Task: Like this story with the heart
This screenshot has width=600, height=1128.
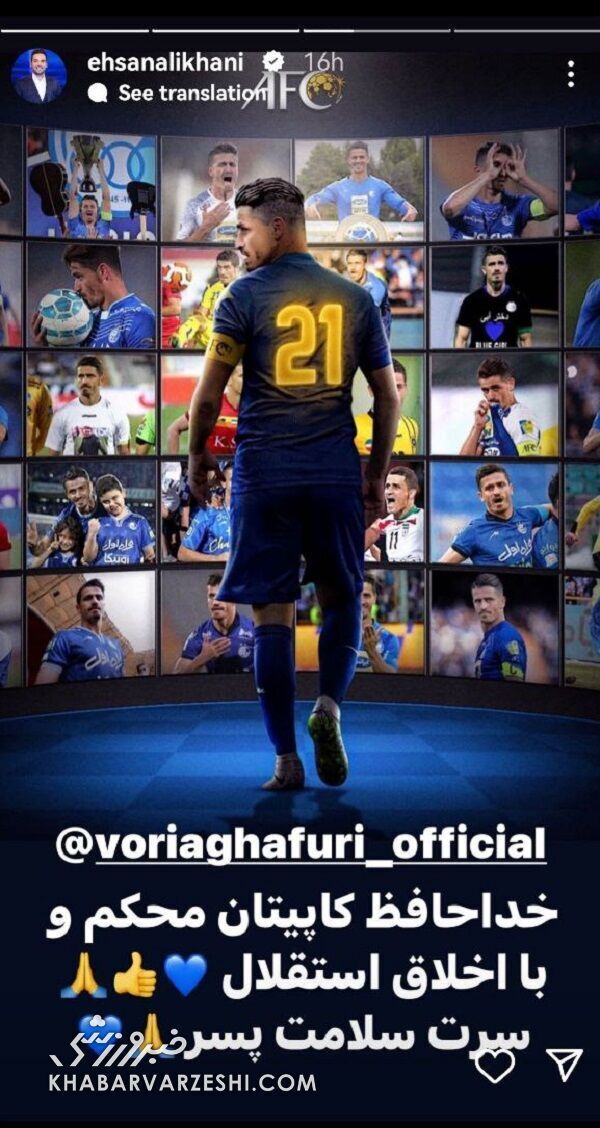Action: pyautogui.click(x=494, y=1067)
